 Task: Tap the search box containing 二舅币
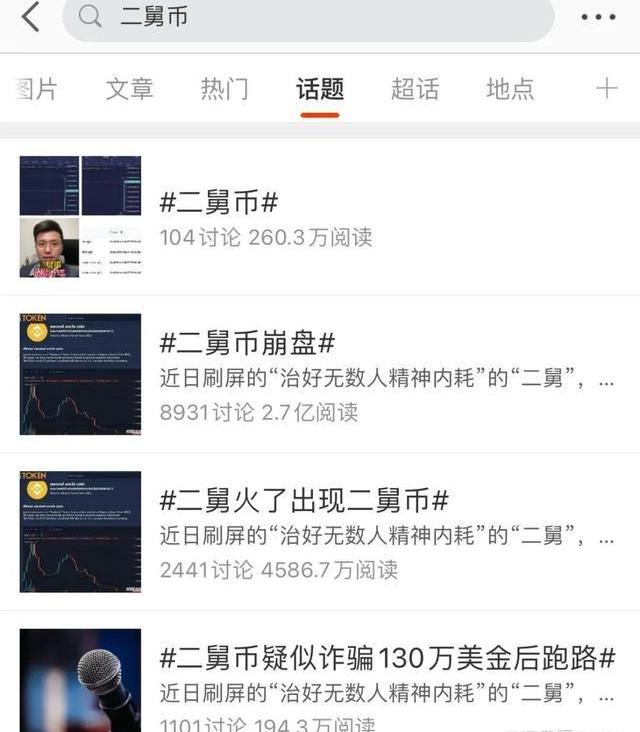pos(308,17)
